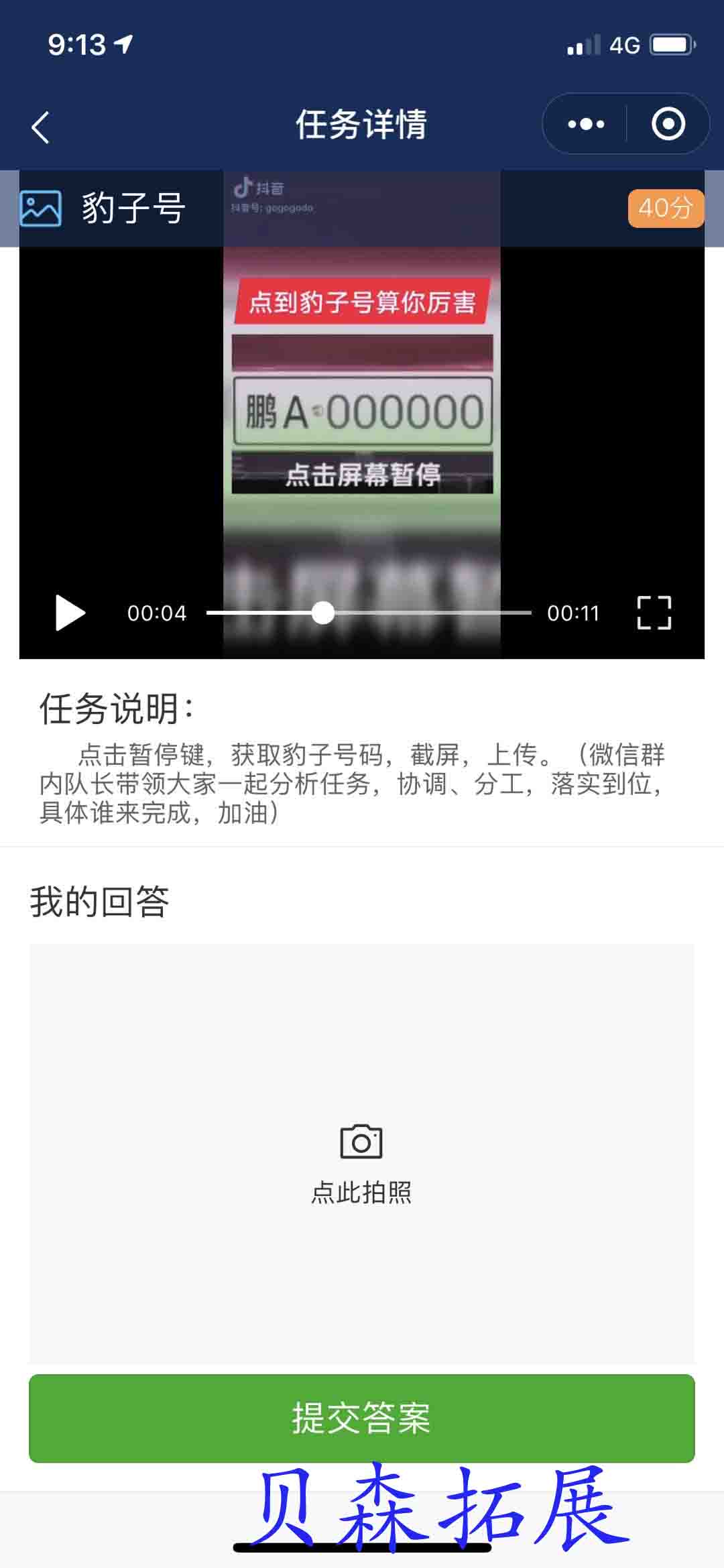Close the mini program via the circle icon
Viewport: 724px width, 1568px height.
click(x=668, y=124)
